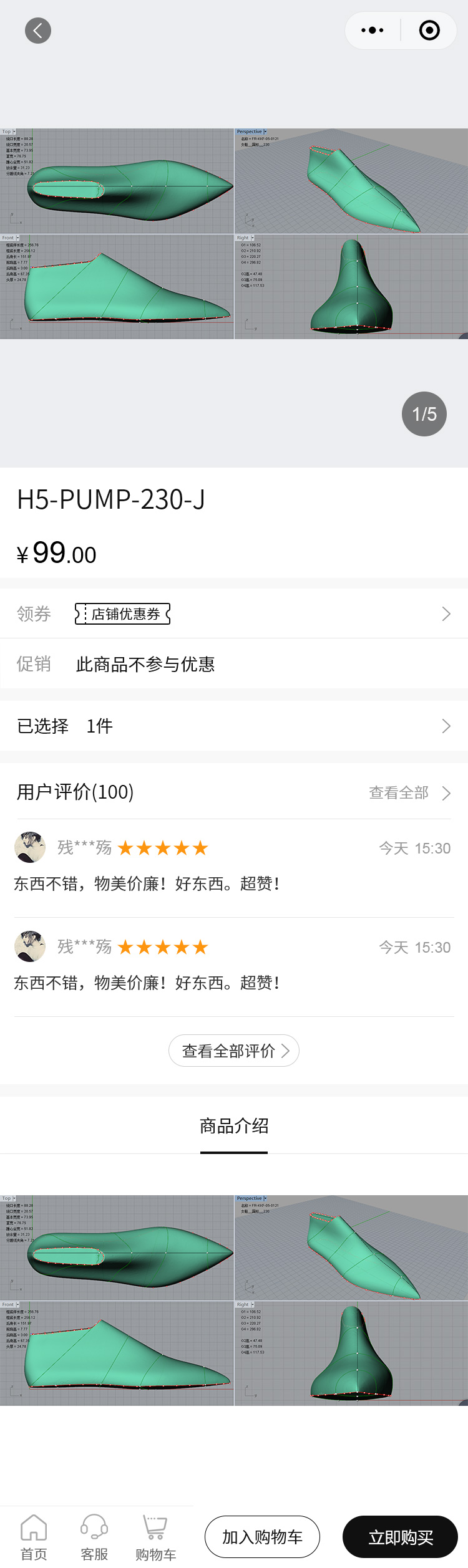
Task: Go to 首页 home
Action: tap(34, 1537)
